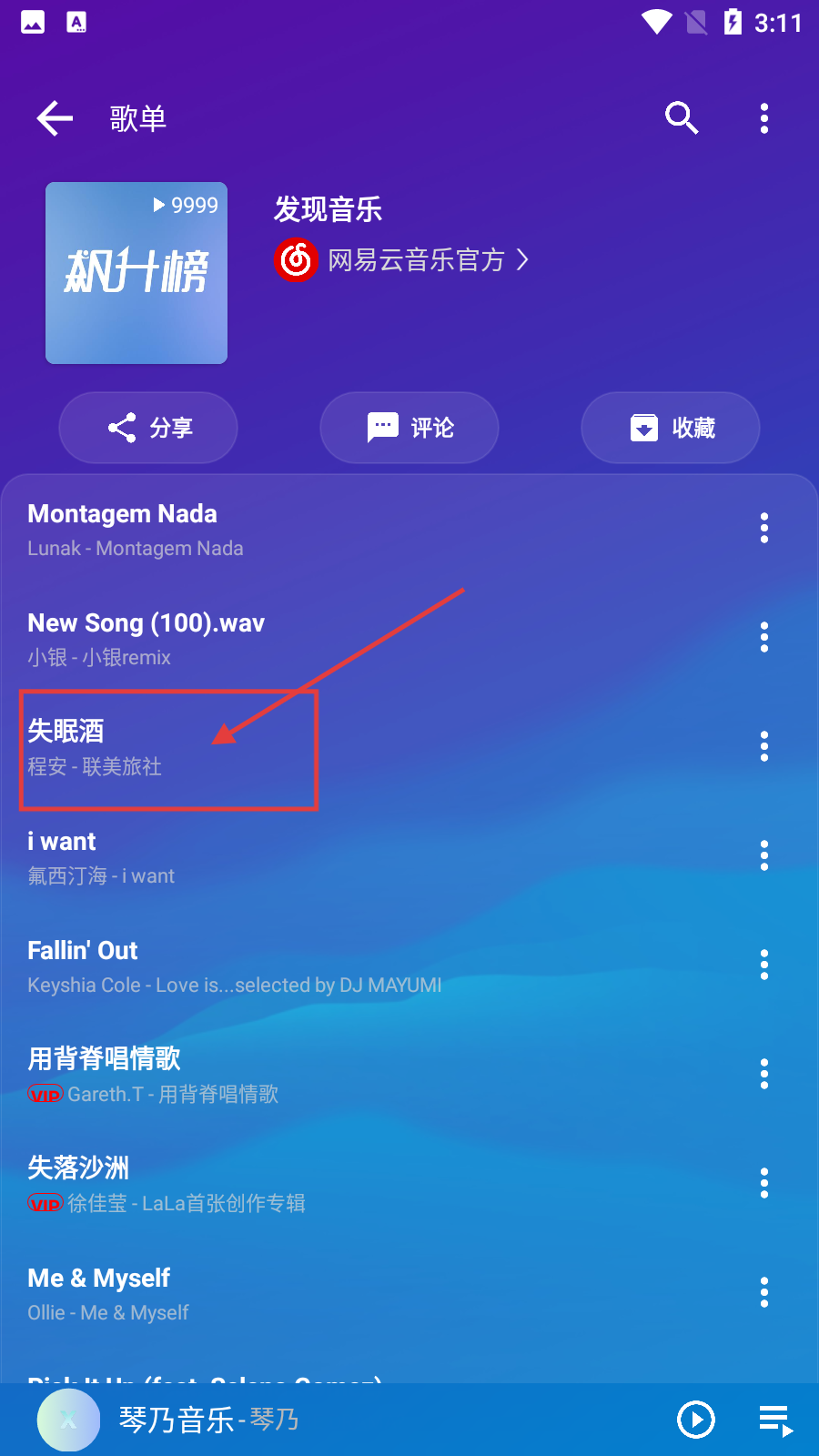The width and height of the screenshot is (819, 1456).
Task: Share this playlist via 分享
Action: click(148, 428)
